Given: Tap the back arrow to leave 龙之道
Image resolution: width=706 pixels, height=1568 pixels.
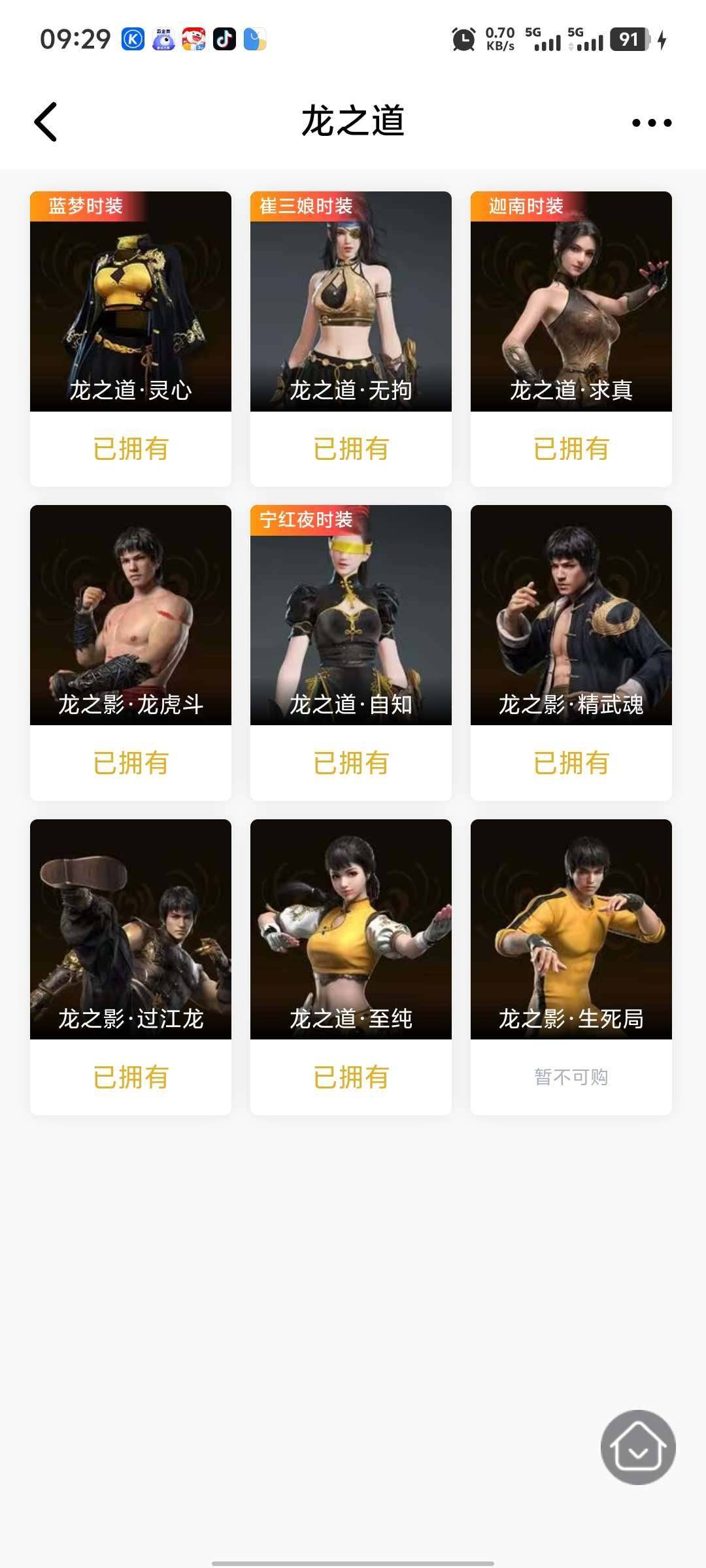Looking at the screenshot, I should [x=46, y=122].
